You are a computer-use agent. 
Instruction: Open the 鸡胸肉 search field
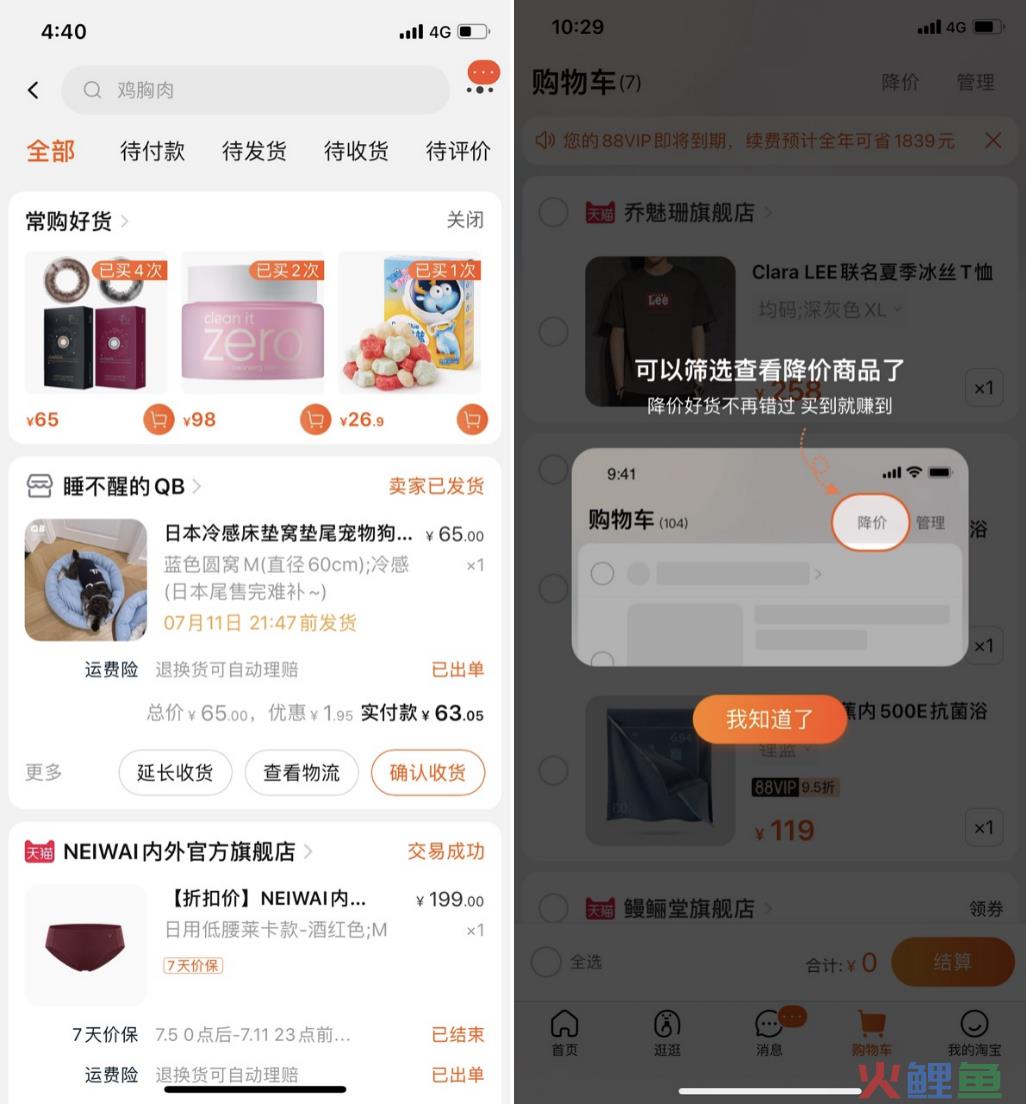coord(255,90)
